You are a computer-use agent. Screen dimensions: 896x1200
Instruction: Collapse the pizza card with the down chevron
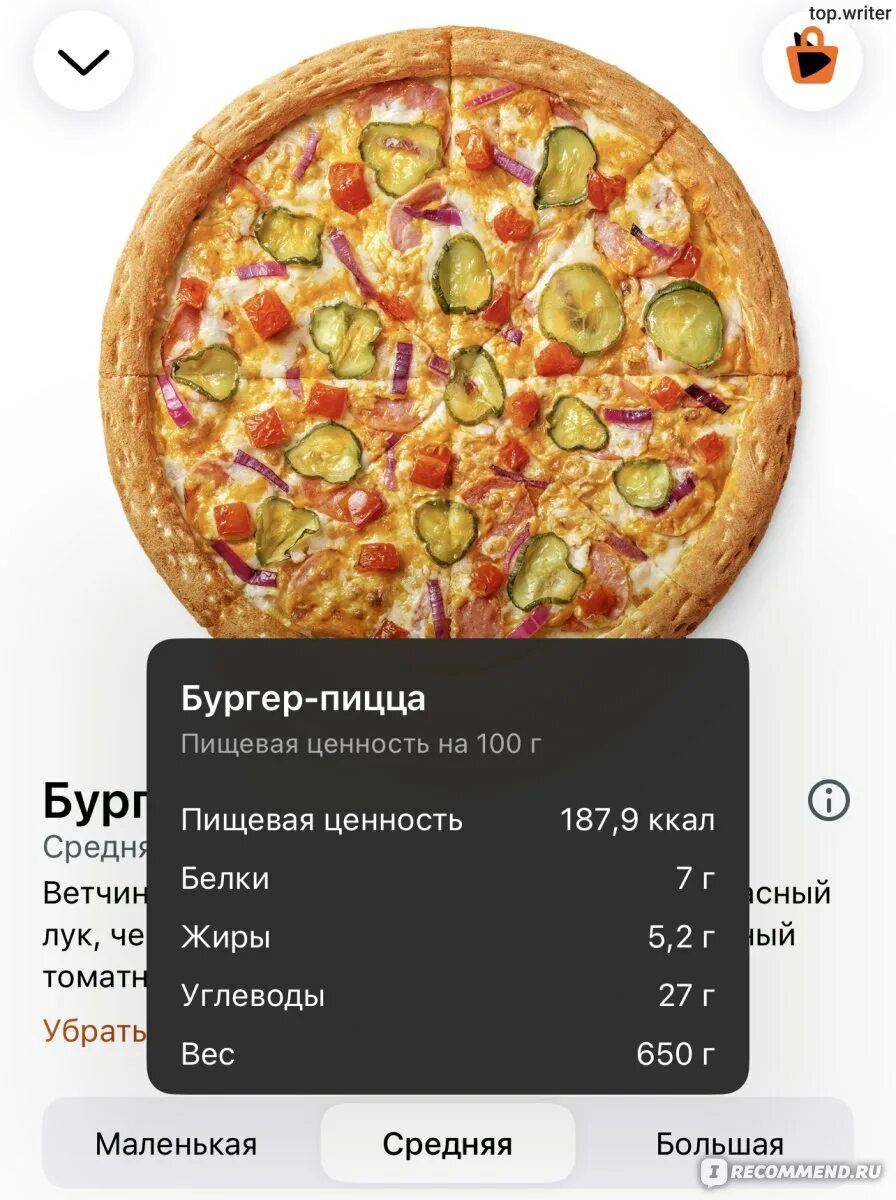tap(84, 61)
